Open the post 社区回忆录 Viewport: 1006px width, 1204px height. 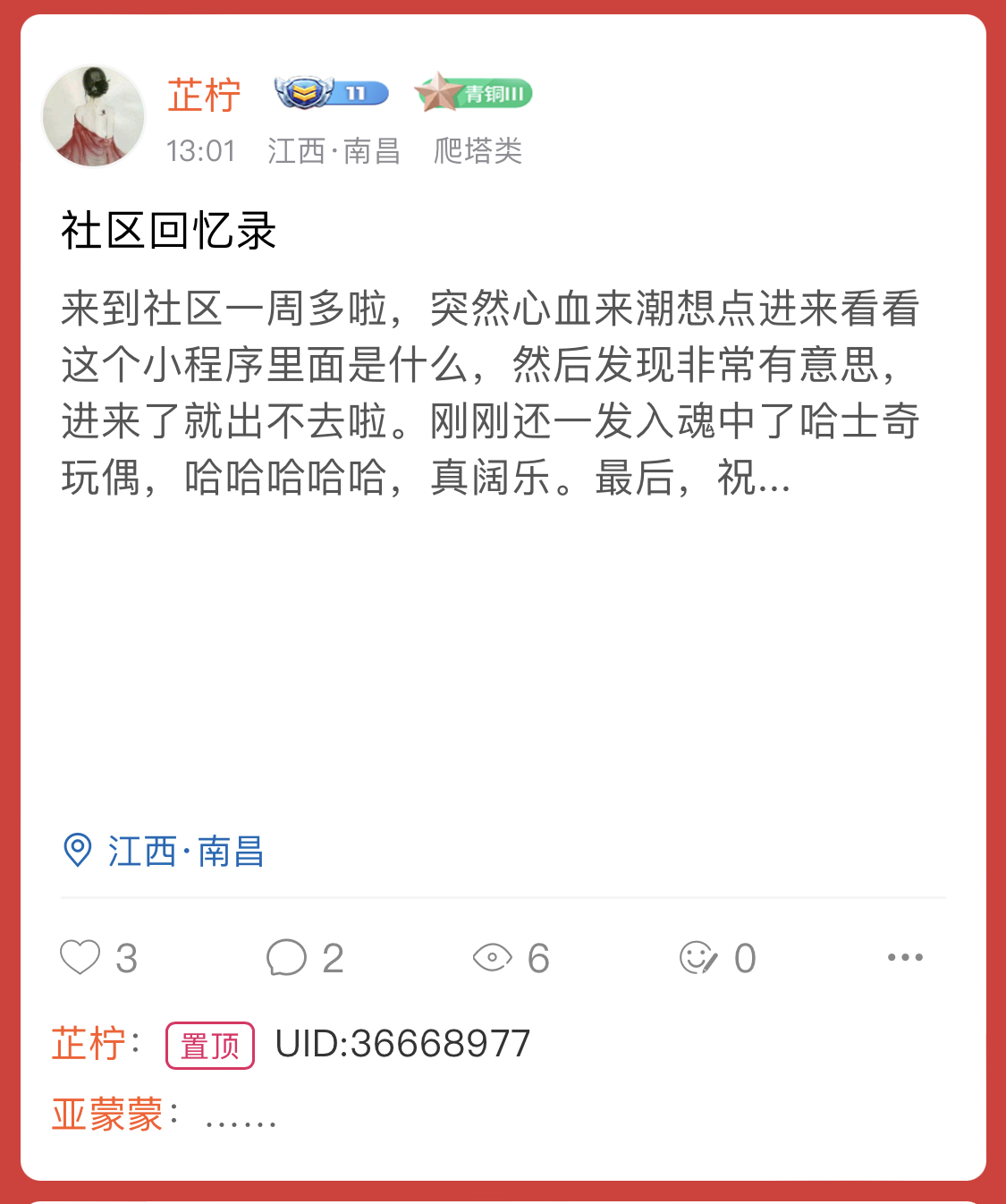click(x=169, y=231)
